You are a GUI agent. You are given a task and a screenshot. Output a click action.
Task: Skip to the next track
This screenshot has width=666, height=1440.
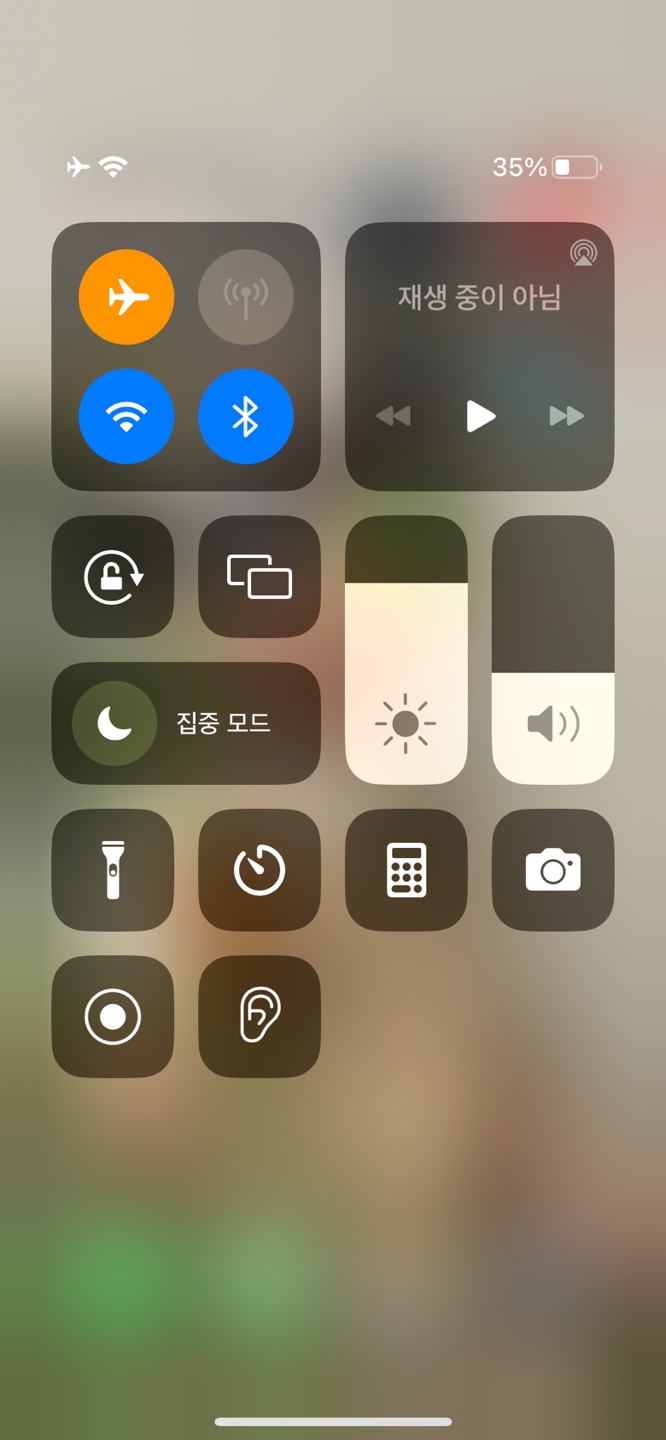567,416
